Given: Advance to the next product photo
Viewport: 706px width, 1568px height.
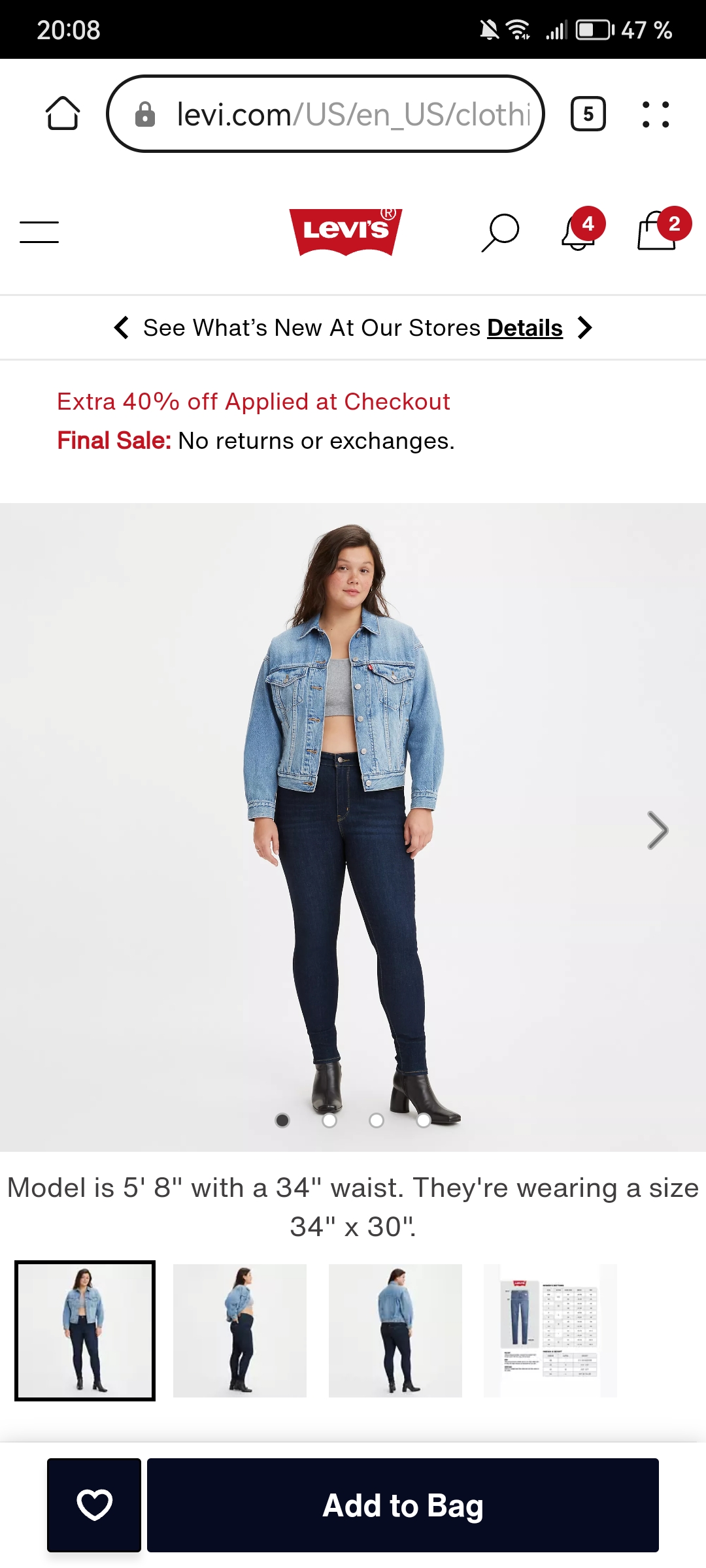Looking at the screenshot, I should click(x=657, y=830).
